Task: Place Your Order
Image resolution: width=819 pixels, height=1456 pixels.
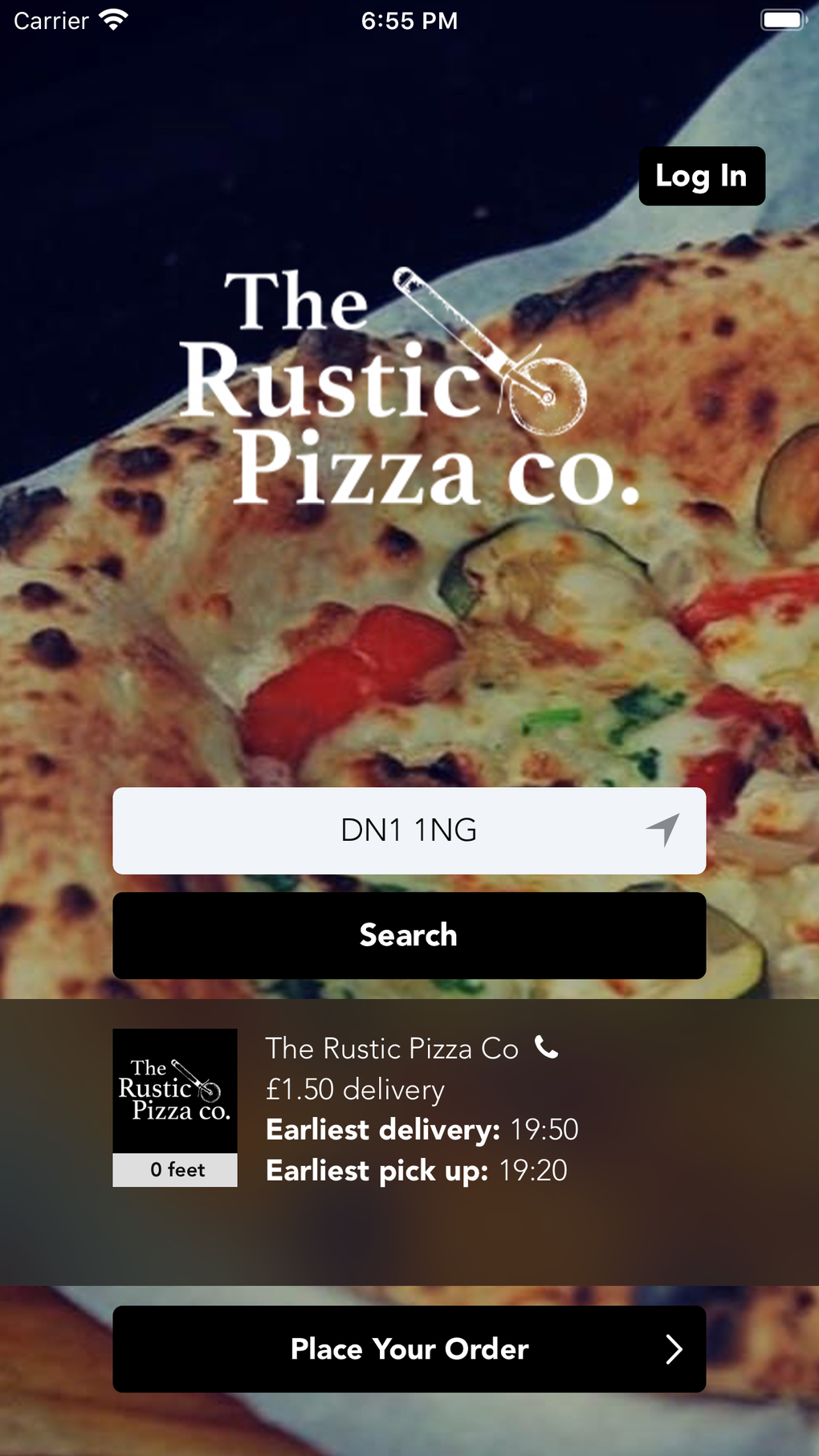Action: 409,1349
